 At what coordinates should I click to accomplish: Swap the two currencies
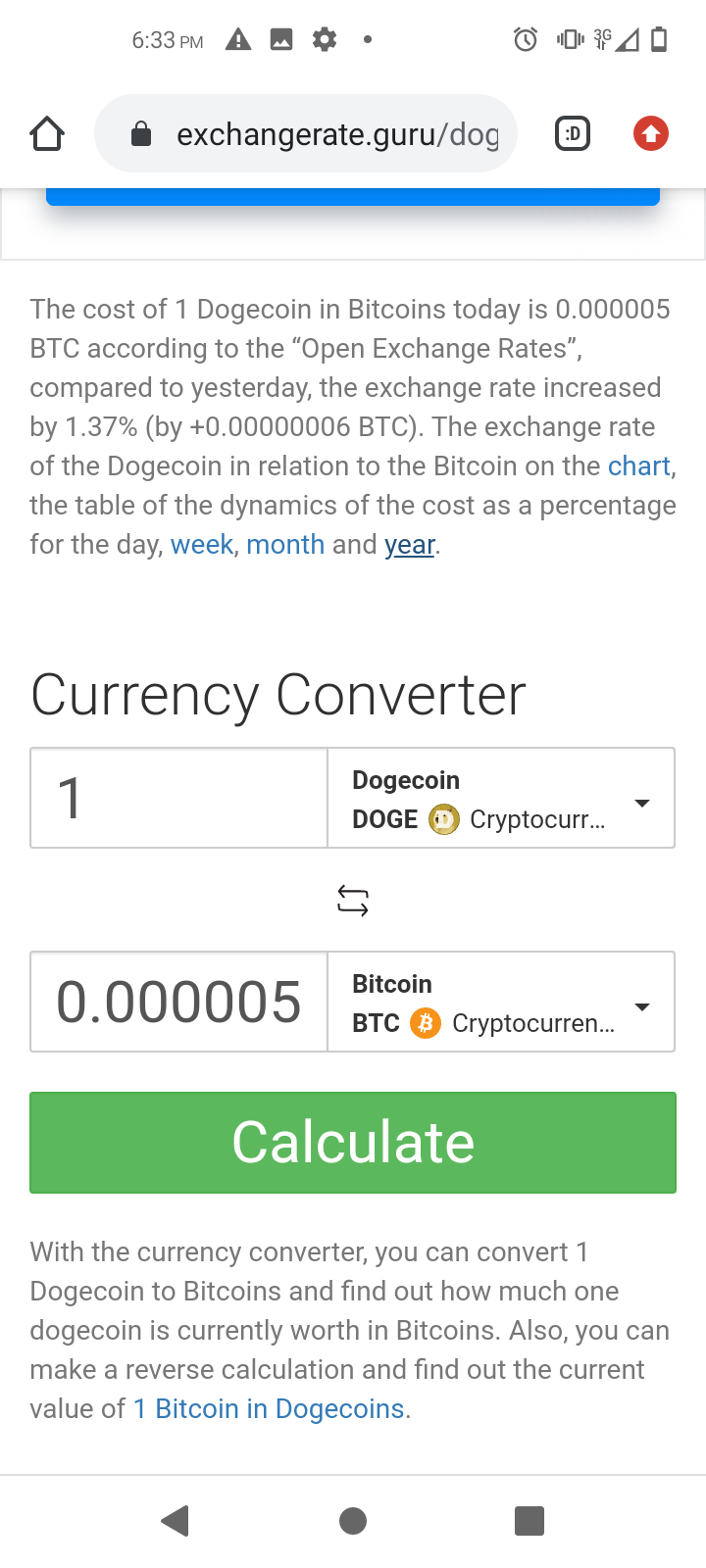pyautogui.click(x=353, y=900)
